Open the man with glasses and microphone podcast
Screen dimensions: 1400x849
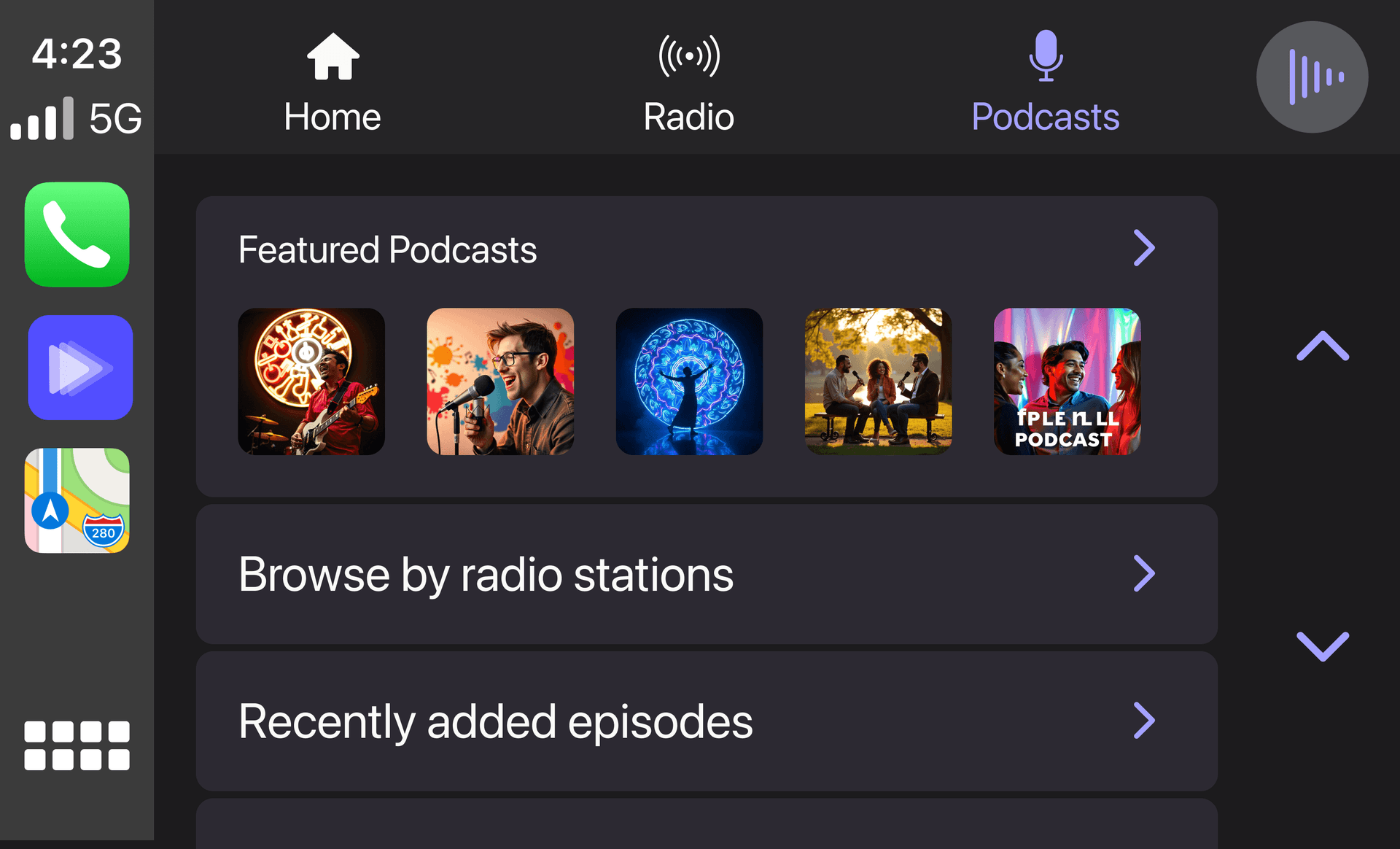point(500,381)
